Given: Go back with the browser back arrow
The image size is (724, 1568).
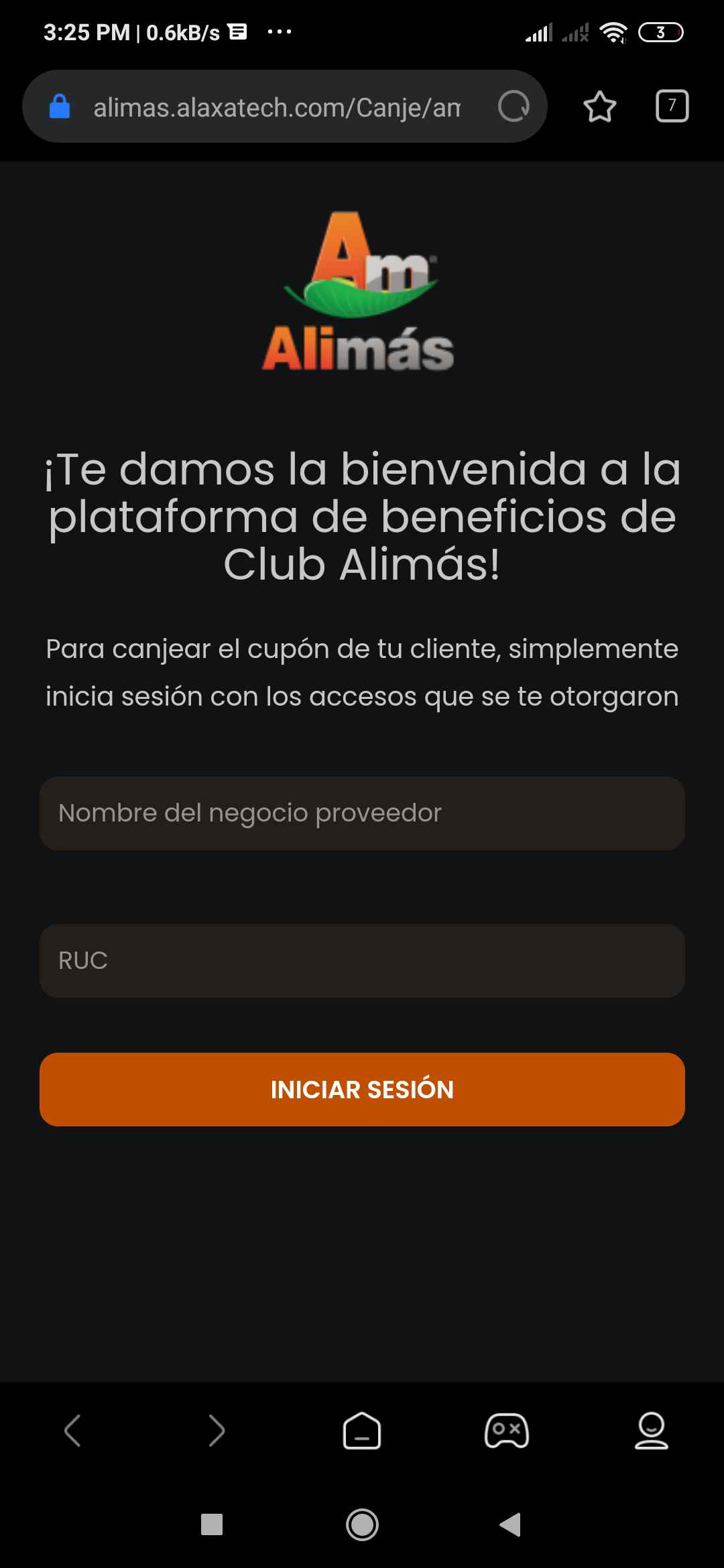Looking at the screenshot, I should [x=72, y=1431].
